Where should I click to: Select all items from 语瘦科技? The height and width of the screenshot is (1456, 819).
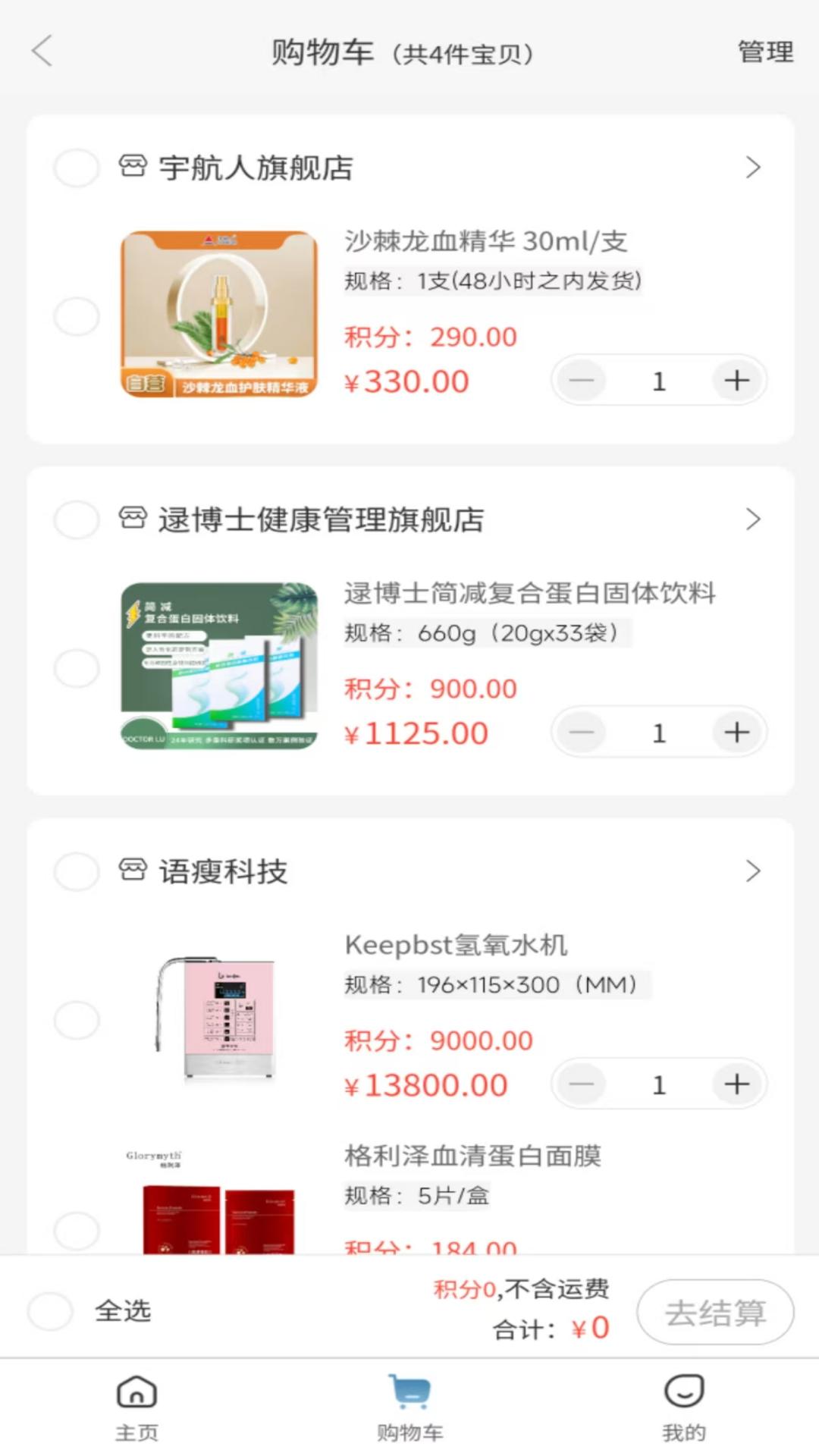[x=77, y=871]
